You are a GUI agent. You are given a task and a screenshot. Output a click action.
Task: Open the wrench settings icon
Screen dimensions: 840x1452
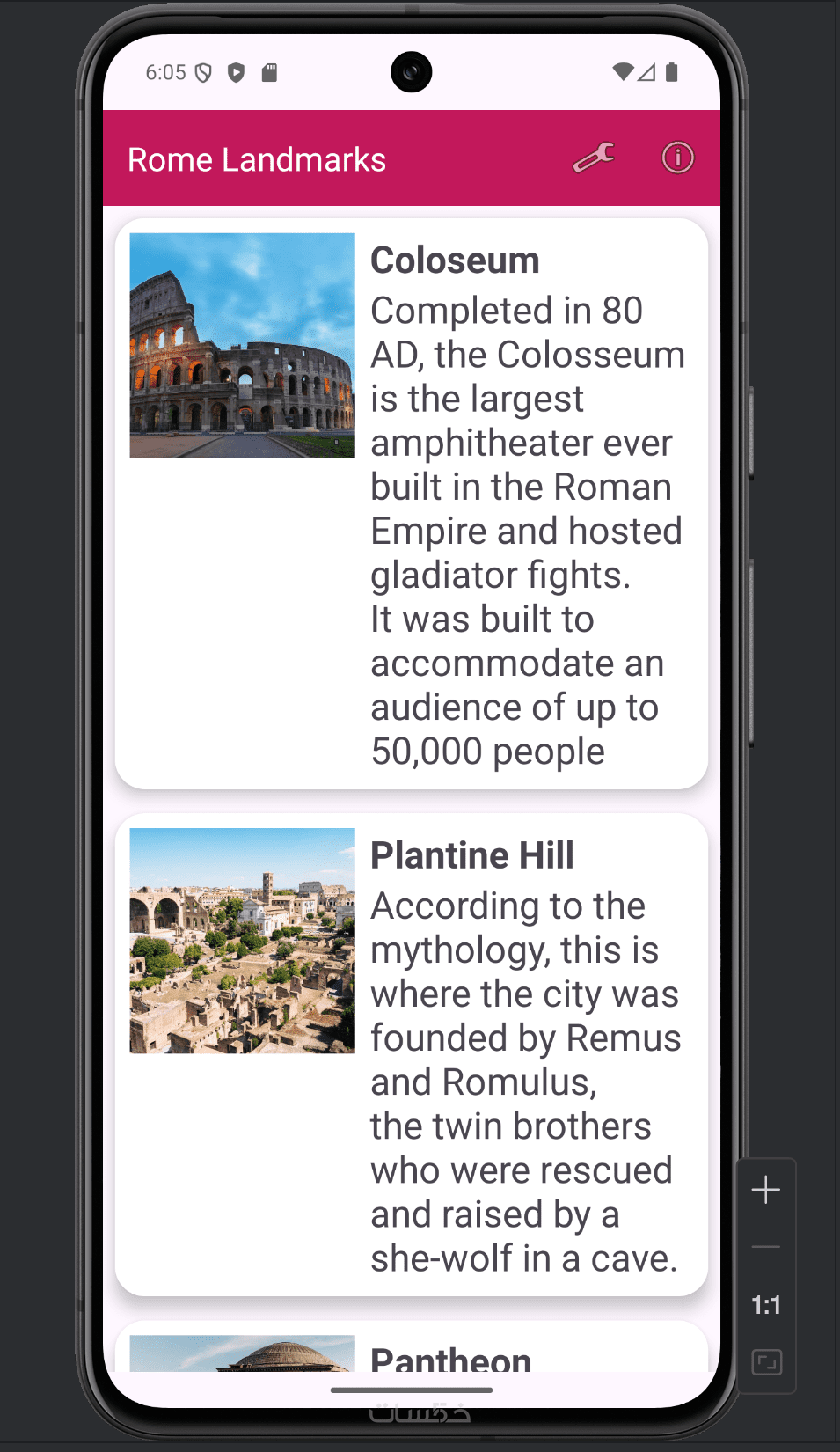pyautogui.click(x=595, y=158)
